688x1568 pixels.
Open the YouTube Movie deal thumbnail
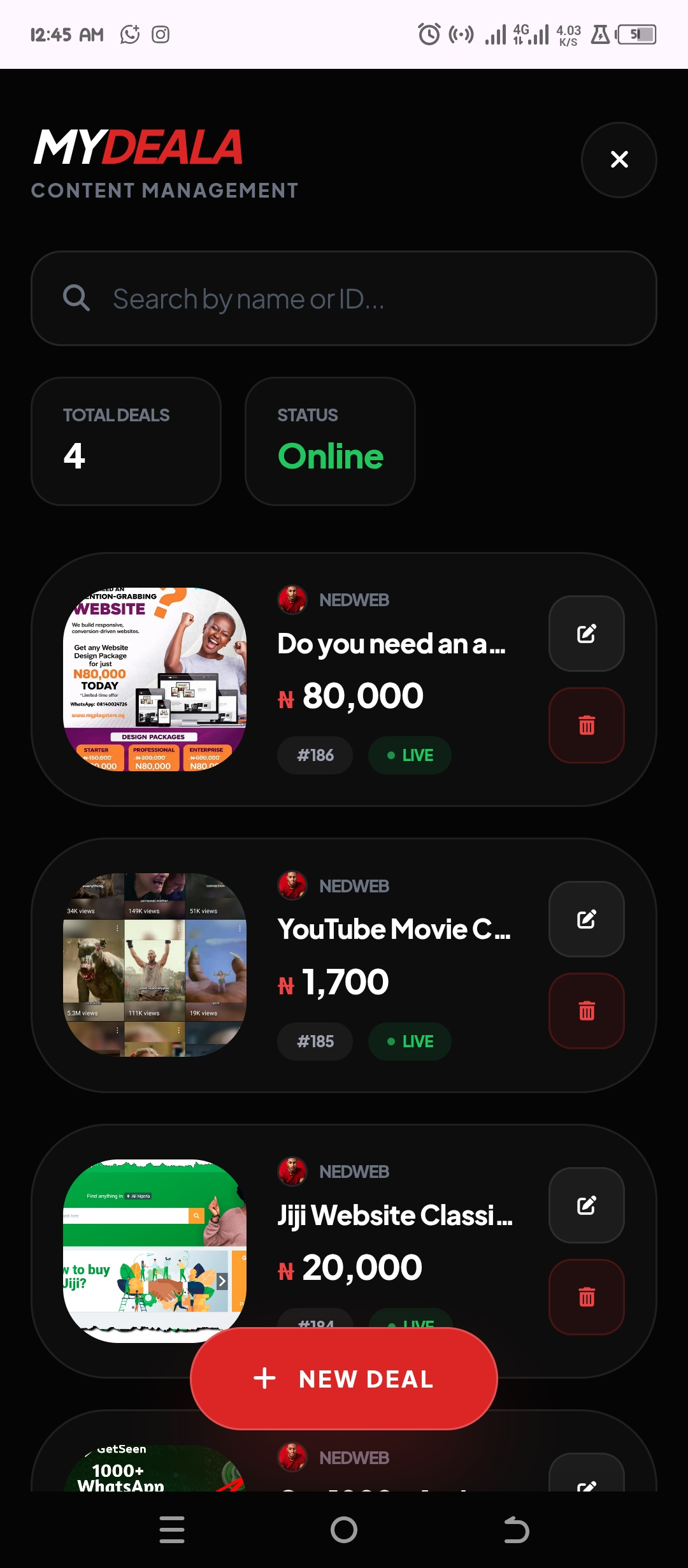tap(155, 964)
